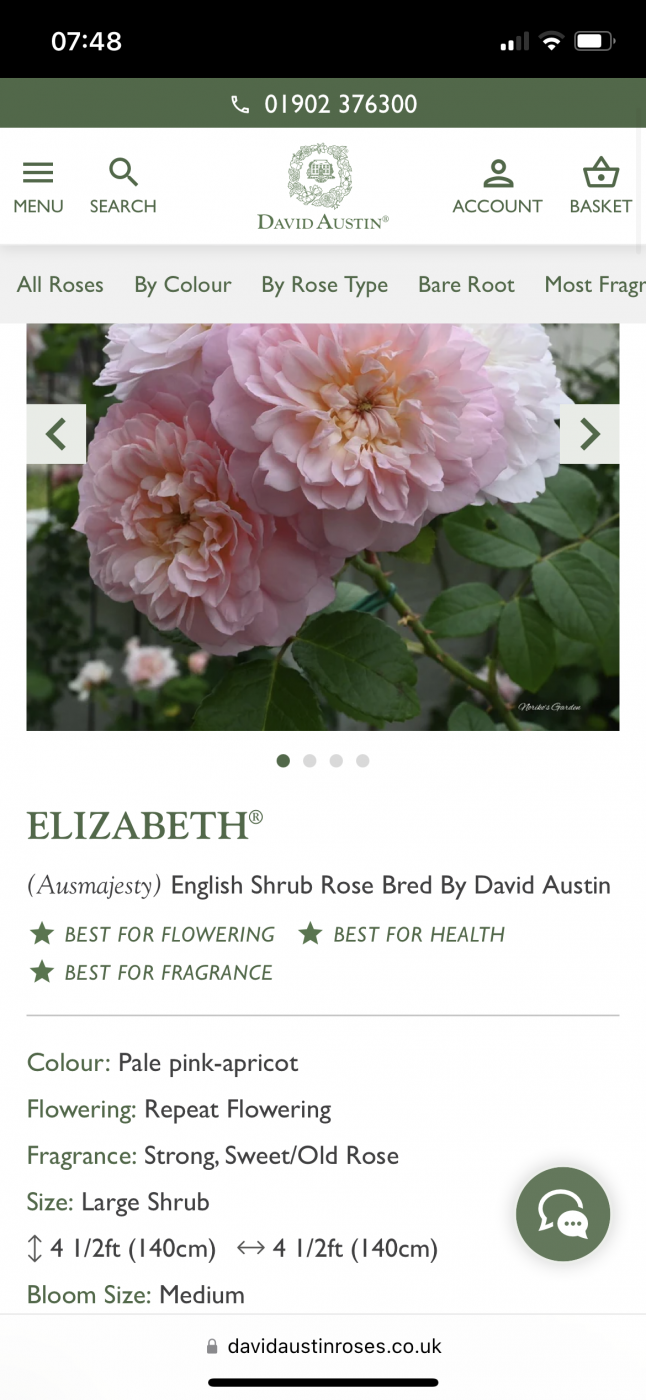Screen dimensions: 646x1400
Task: Jump to the second image dot
Action: pos(310,761)
